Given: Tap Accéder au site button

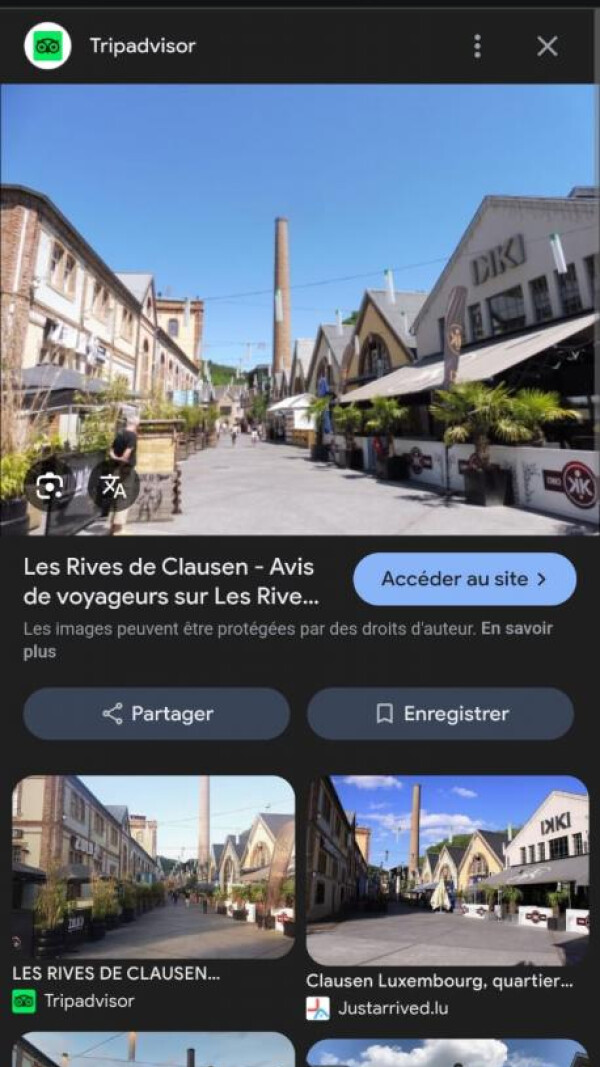Looking at the screenshot, I should pos(464,579).
